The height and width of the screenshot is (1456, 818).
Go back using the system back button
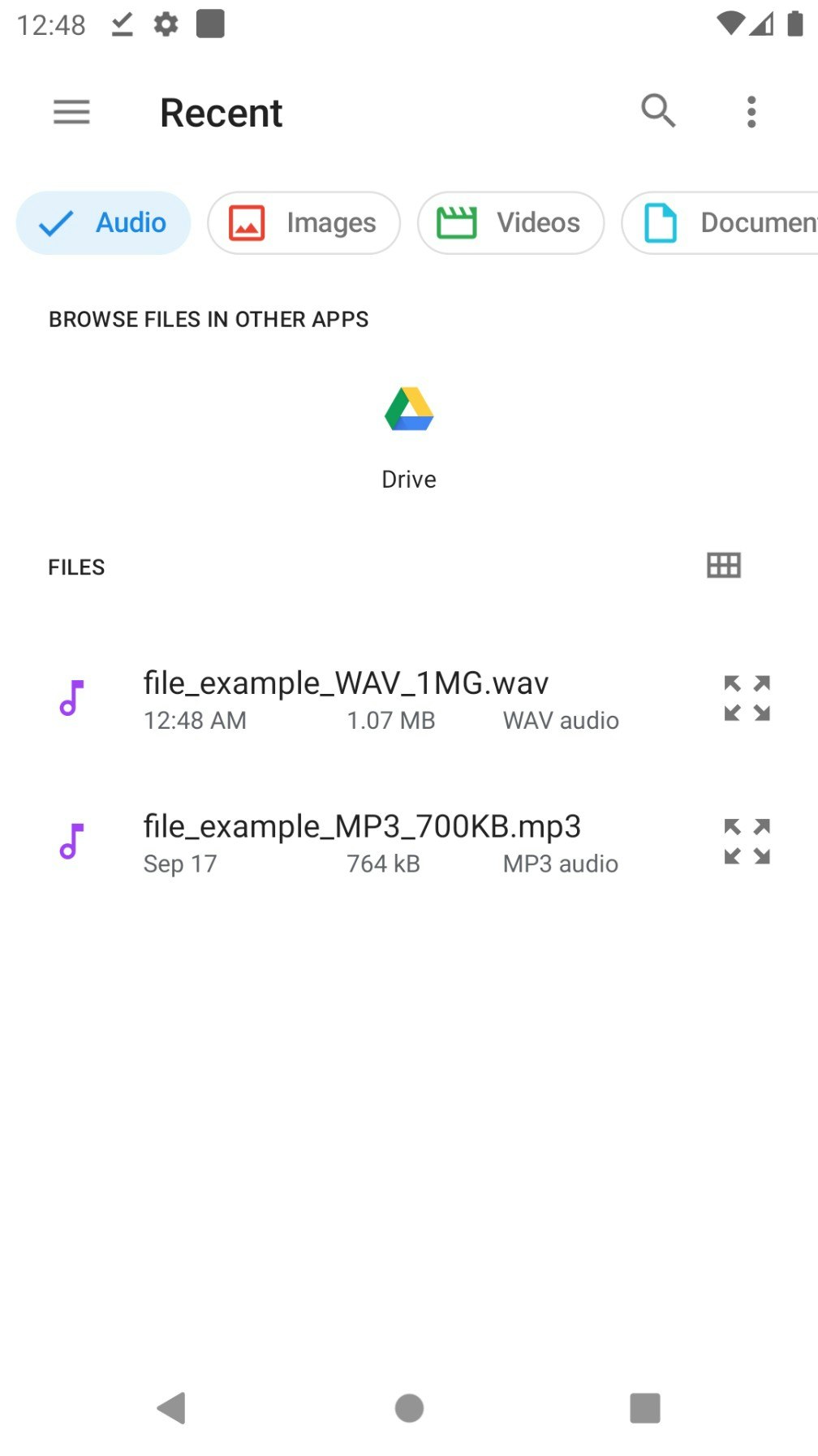tap(171, 1408)
